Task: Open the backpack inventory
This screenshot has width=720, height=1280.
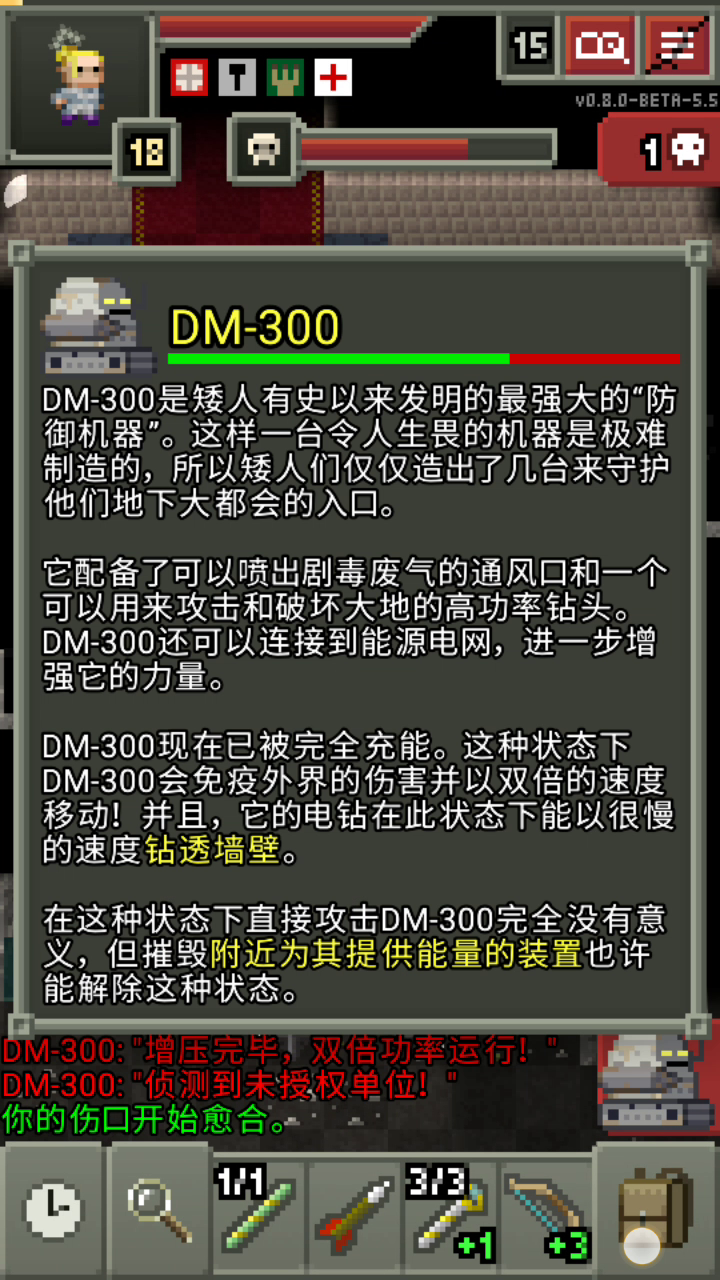Action: coord(655,1210)
